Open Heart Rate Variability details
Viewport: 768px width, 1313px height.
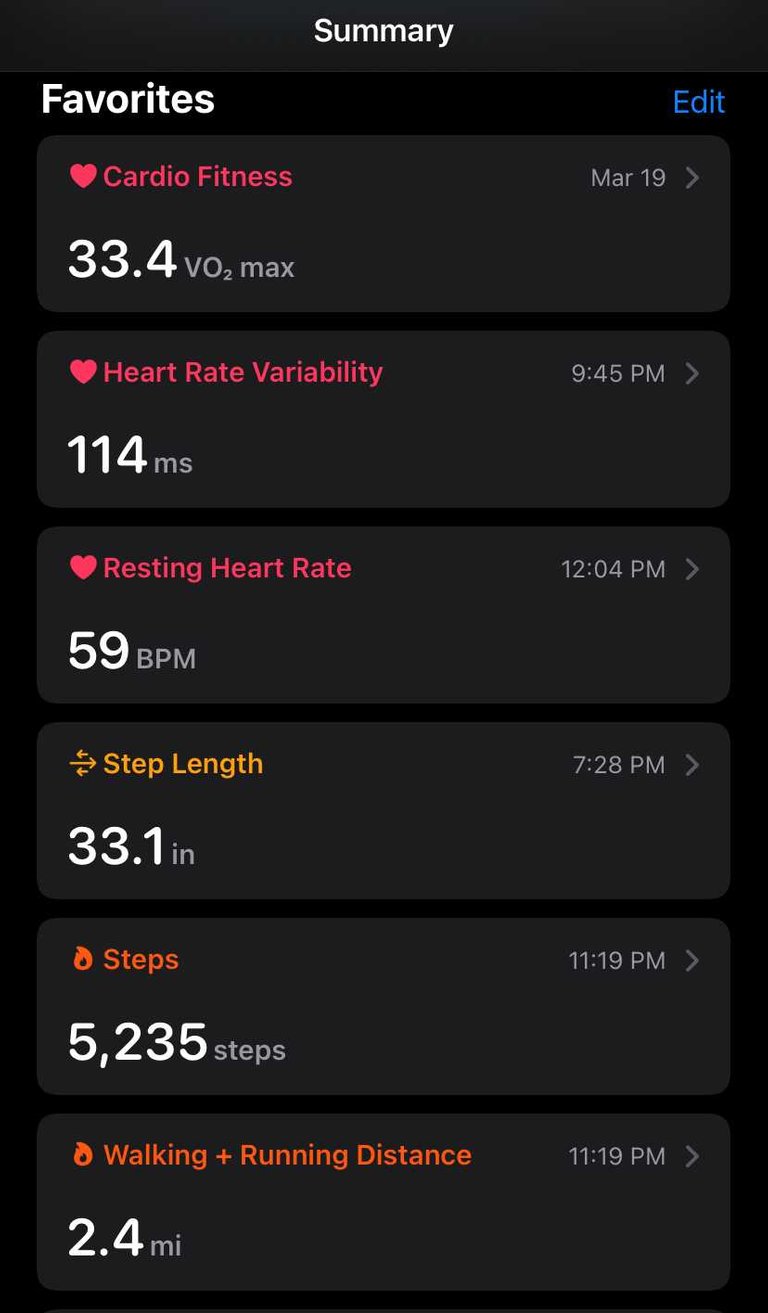pos(383,419)
